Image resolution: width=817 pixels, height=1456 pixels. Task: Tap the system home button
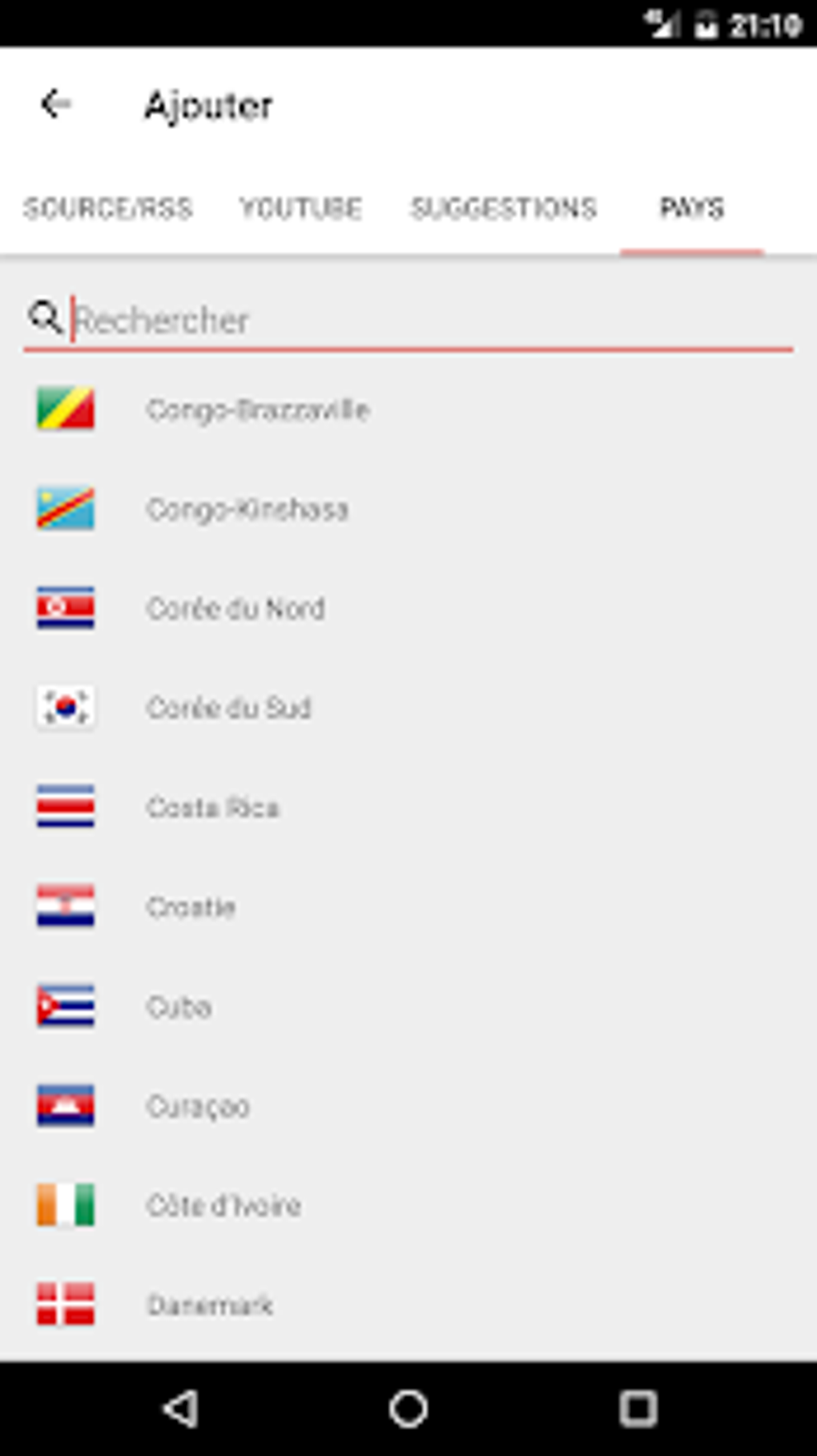tap(408, 1408)
